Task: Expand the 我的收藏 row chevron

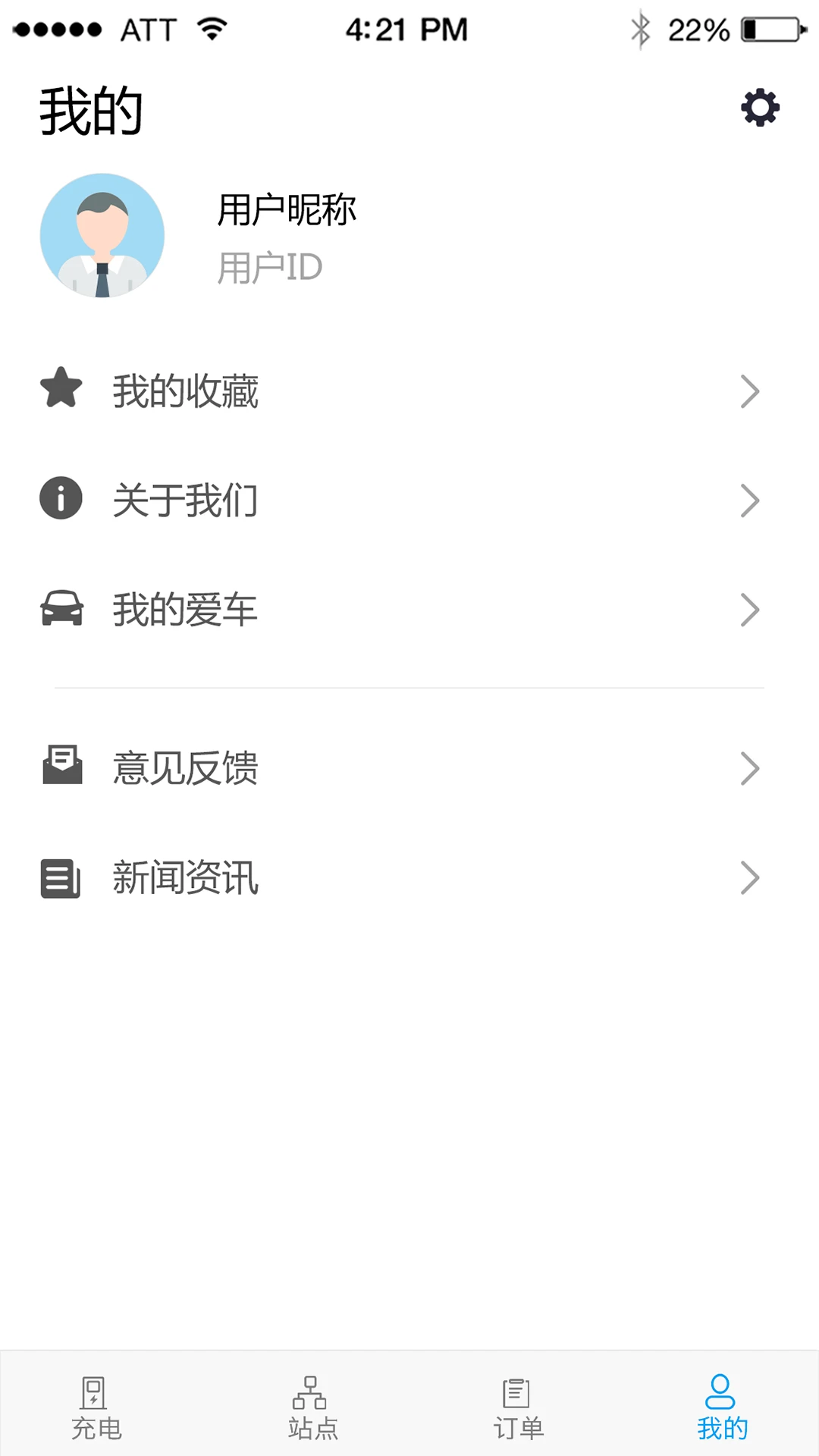Action: tap(750, 391)
